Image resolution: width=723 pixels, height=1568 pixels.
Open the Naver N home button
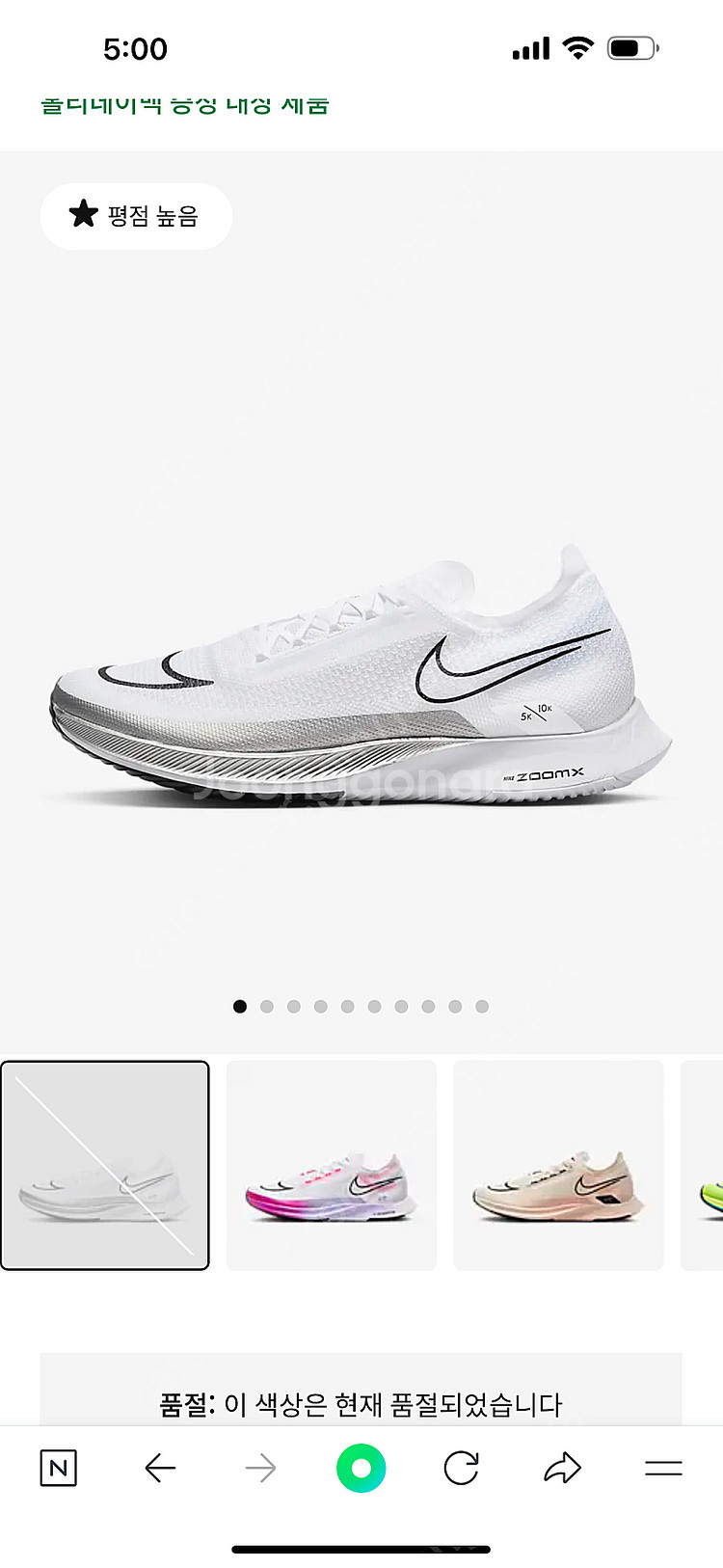pos(58,1468)
